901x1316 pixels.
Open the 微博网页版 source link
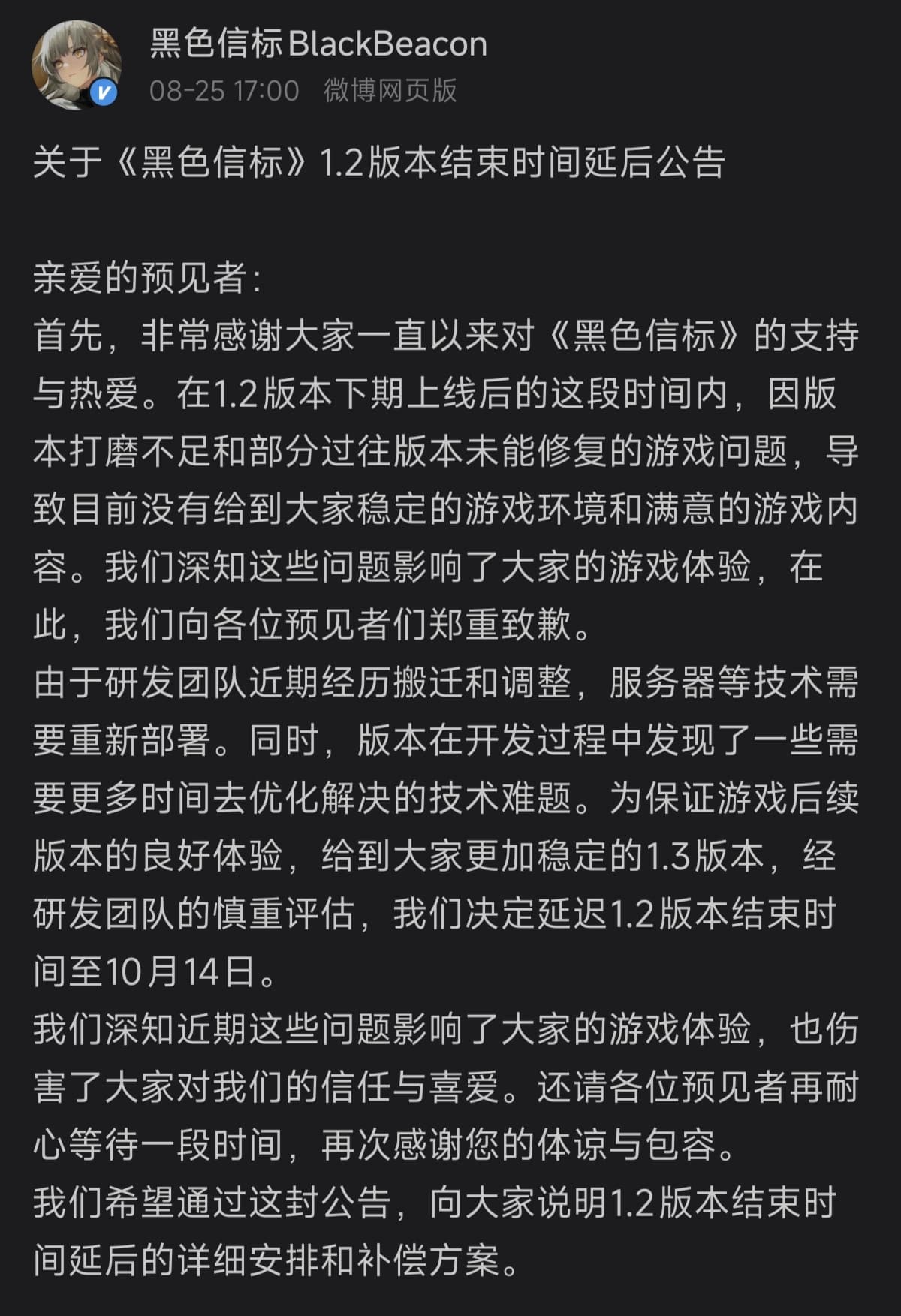(x=390, y=91)
